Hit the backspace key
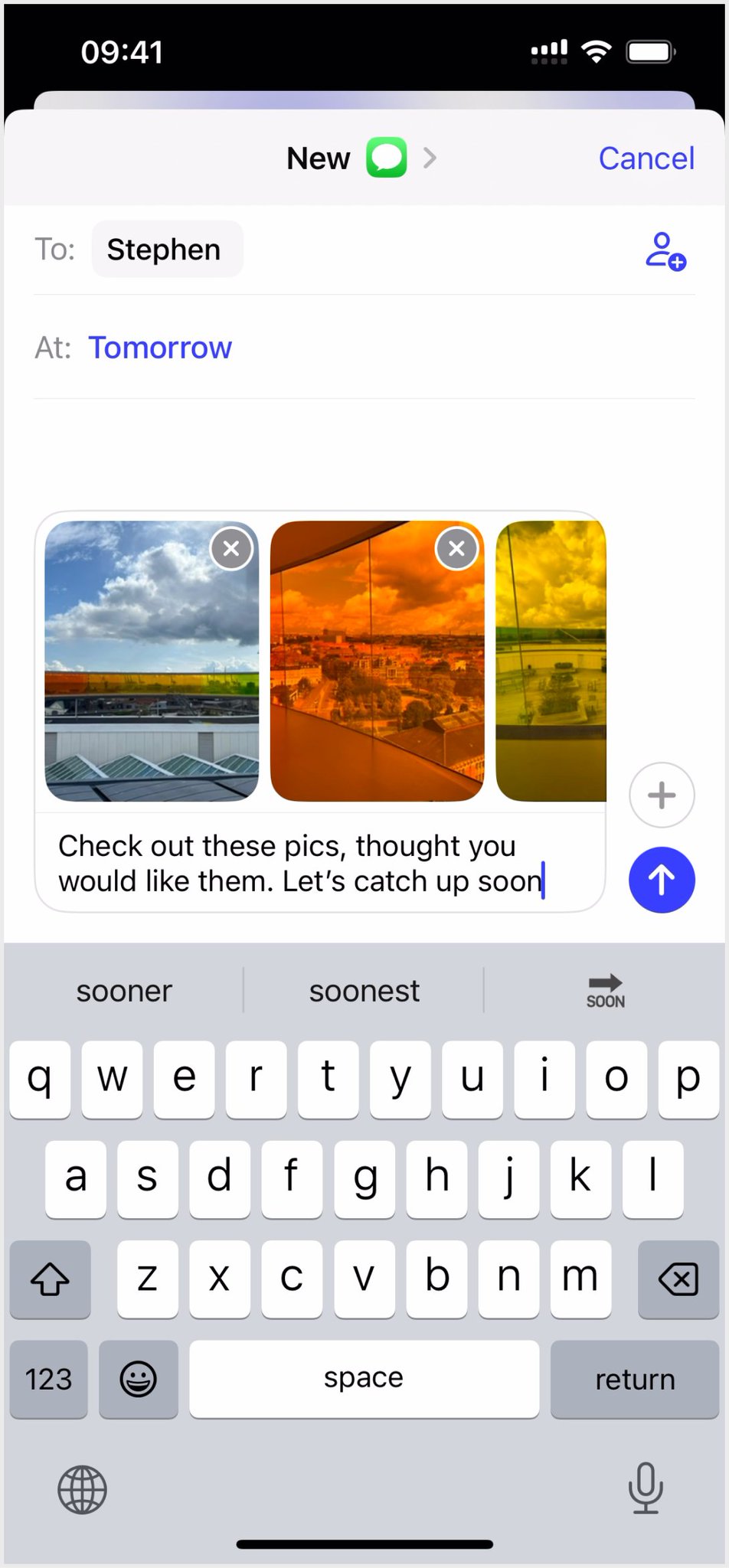Viewport: 729px width, 1568px height. coord(678,1279)
